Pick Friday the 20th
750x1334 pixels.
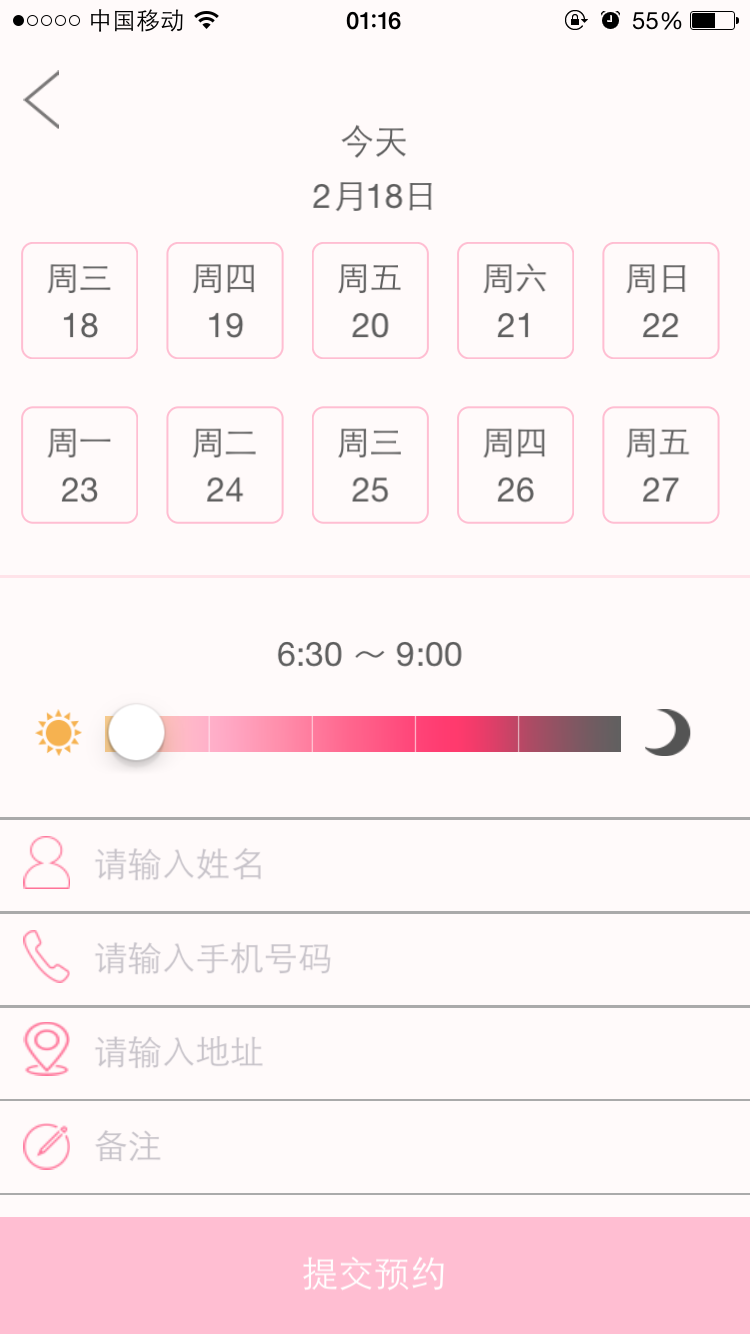click(x=370, y=301)
